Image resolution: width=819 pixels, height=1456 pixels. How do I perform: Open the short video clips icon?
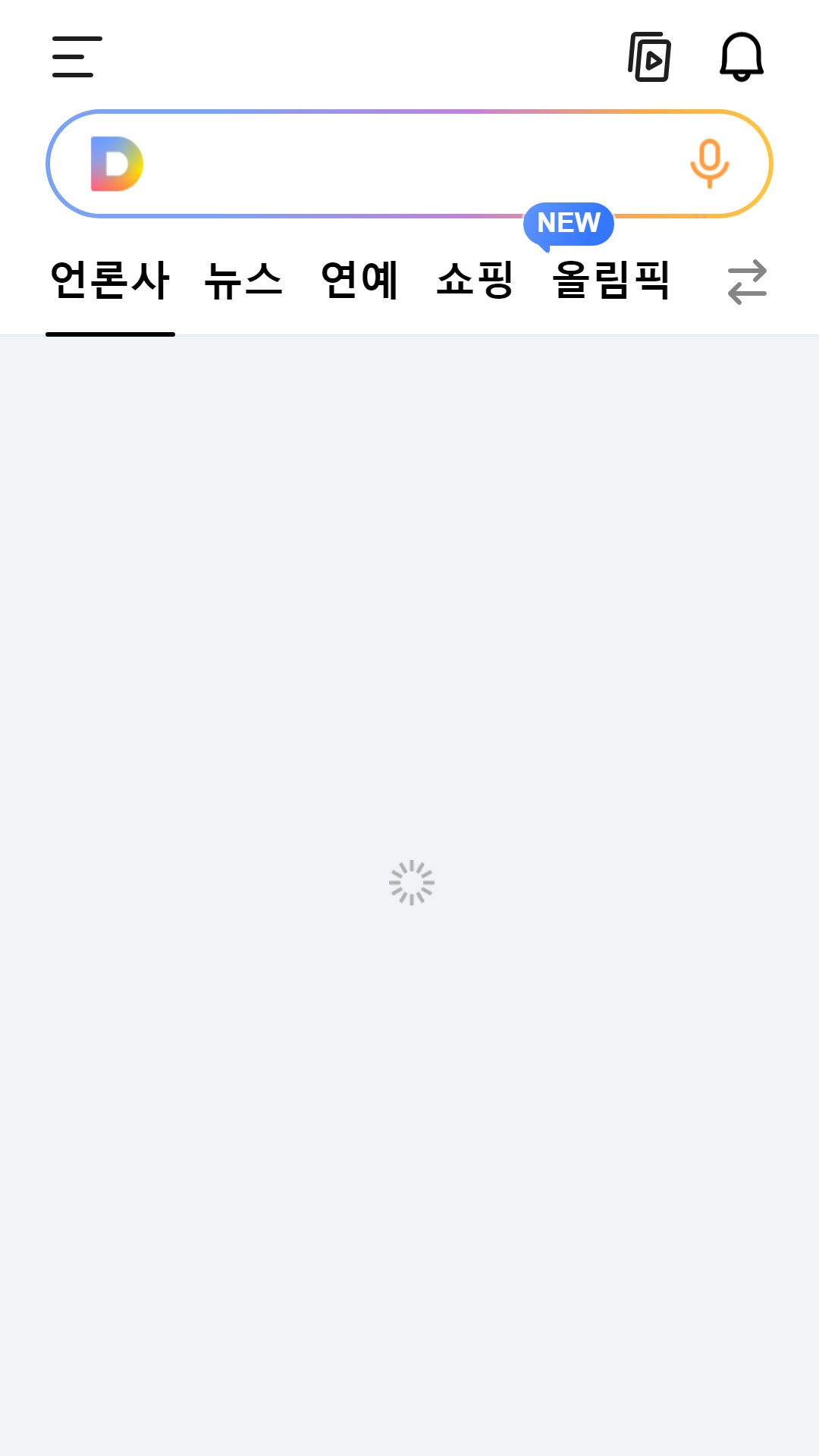coord(649,57)
